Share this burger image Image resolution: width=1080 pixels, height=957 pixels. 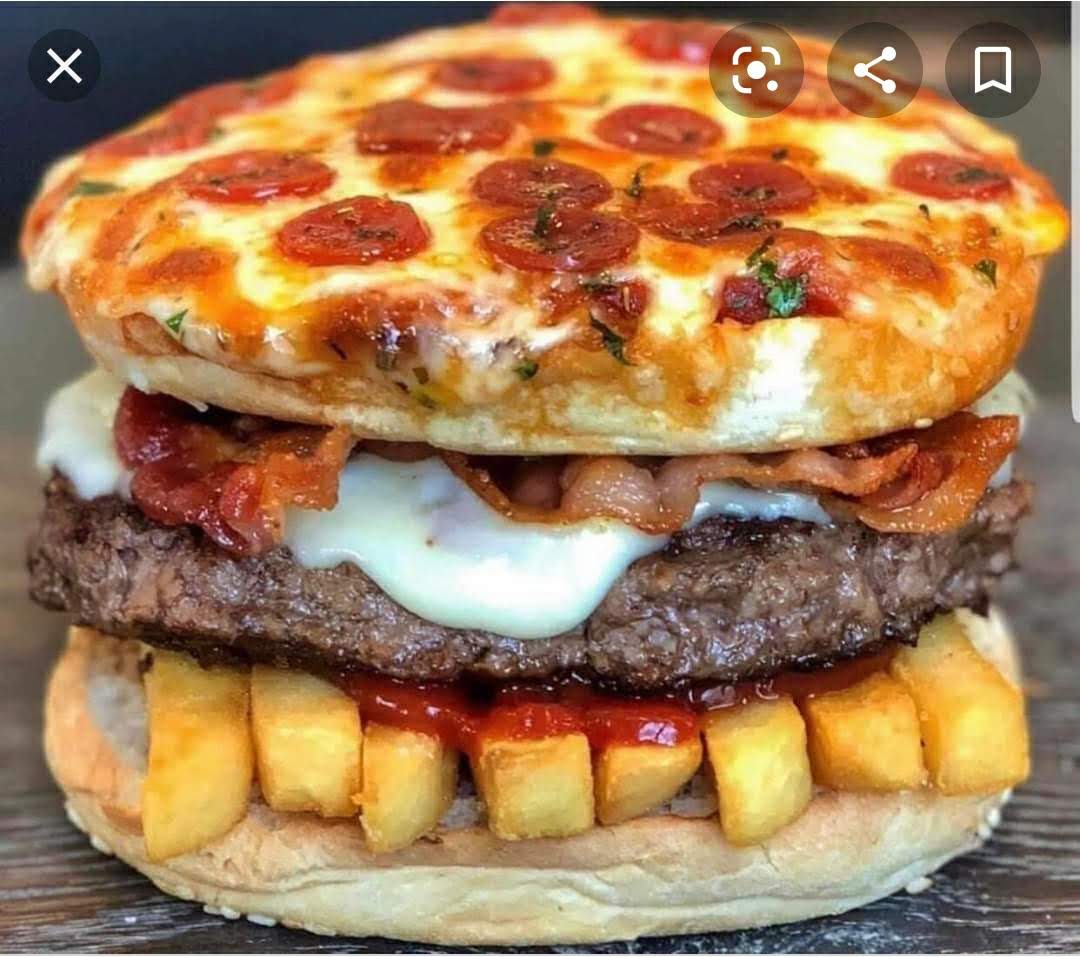(x=875, y=69)
